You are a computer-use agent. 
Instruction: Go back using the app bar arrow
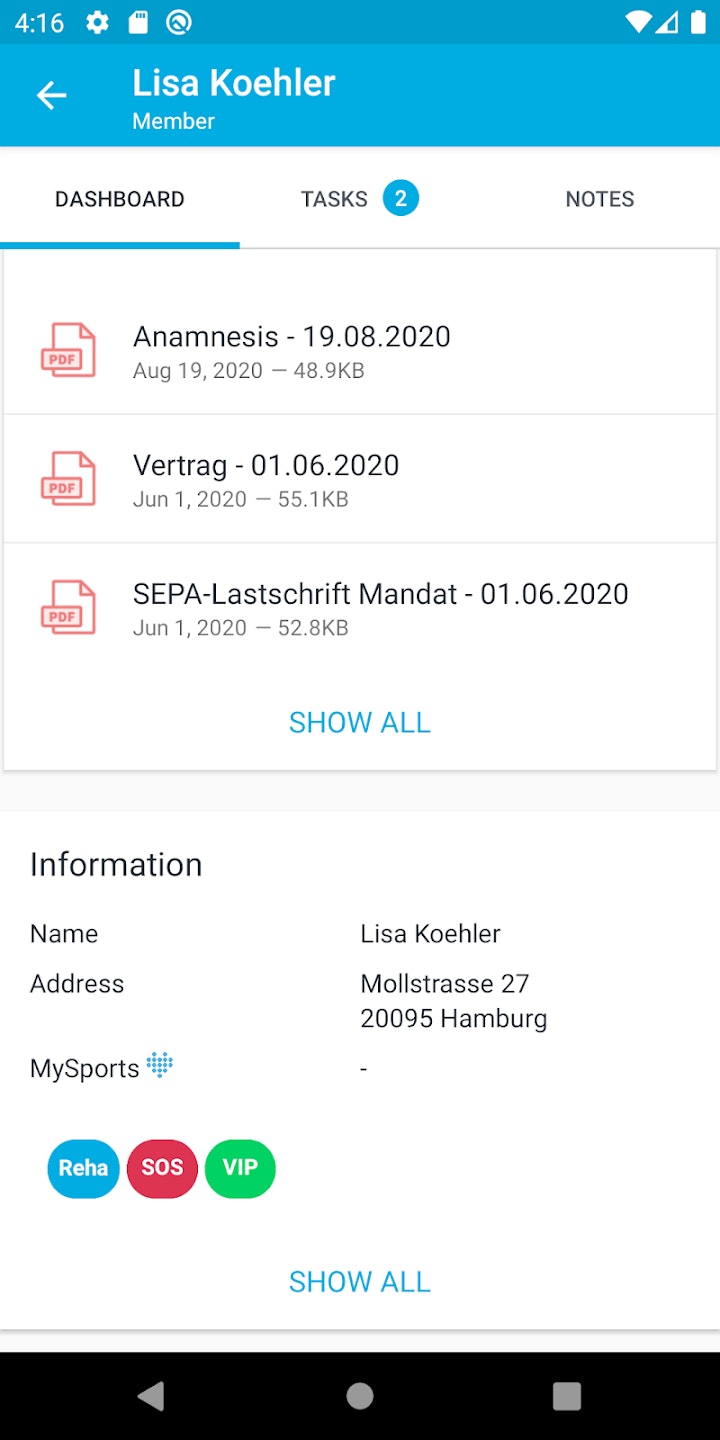click(51, 96)
